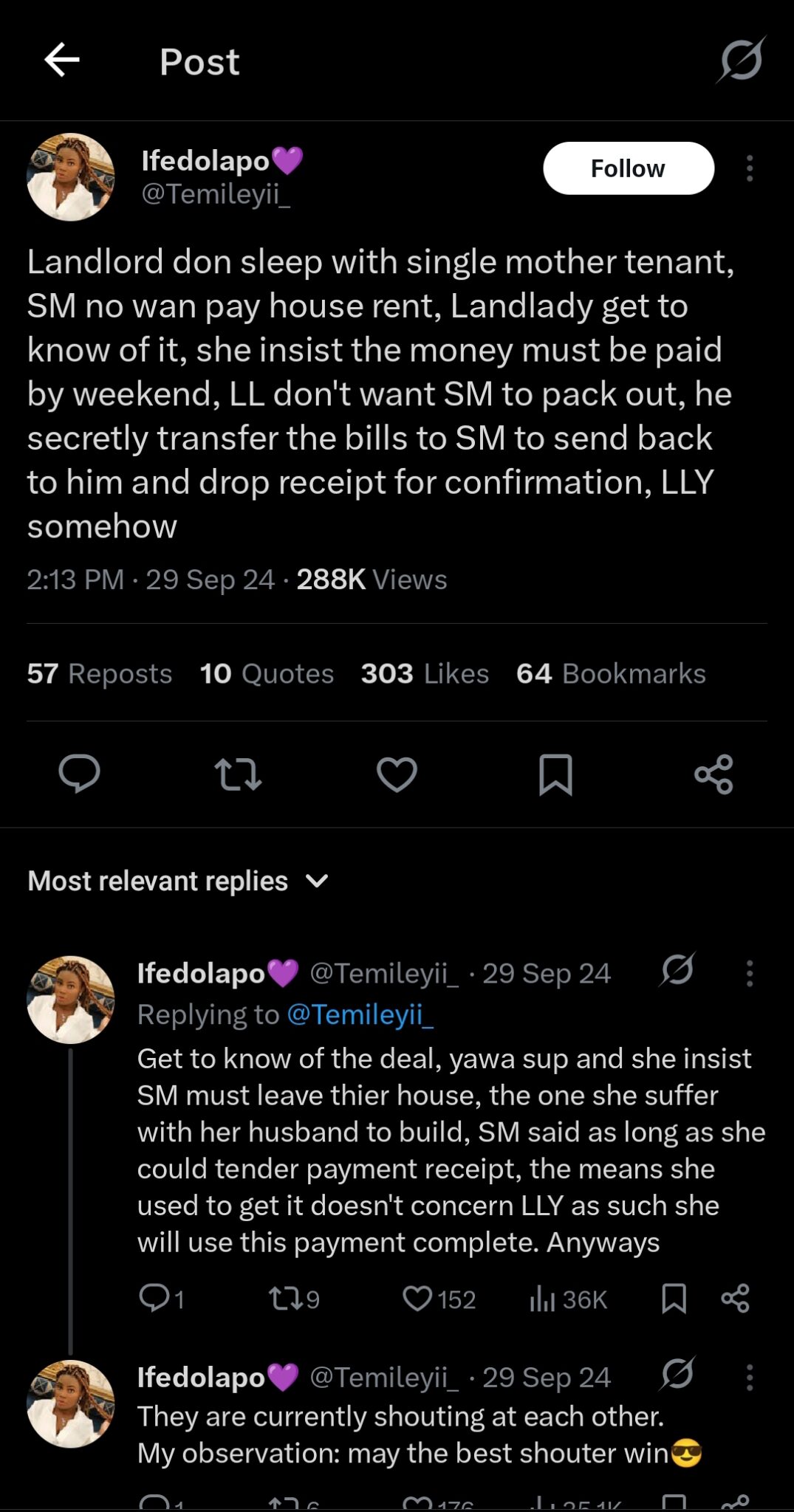The width and height of the screenshot is (794, 1512).
Task: Follow Ifedolapo's account
Action: point(628,168)
